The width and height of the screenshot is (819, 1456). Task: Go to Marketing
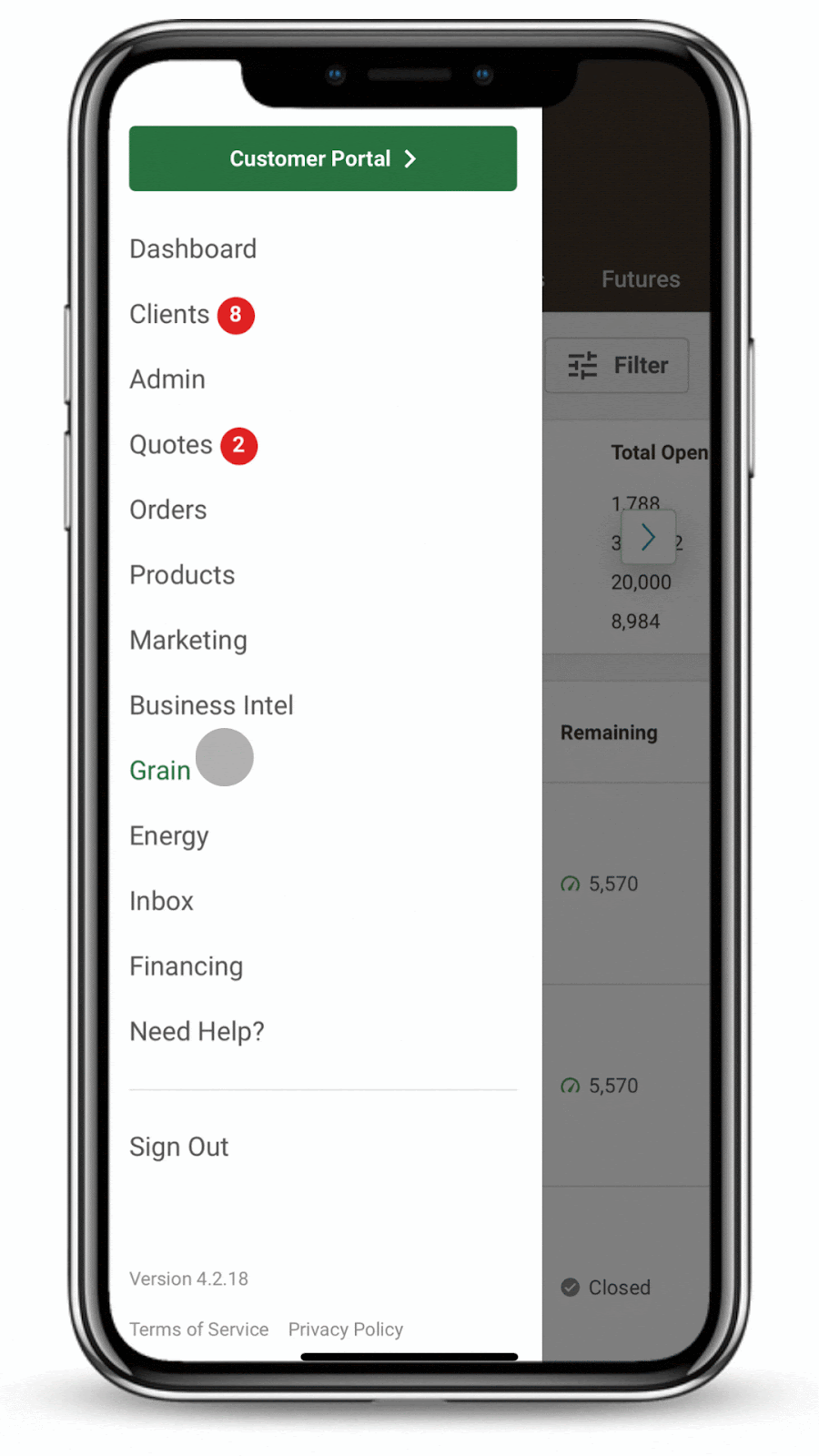tap(188, 641)
